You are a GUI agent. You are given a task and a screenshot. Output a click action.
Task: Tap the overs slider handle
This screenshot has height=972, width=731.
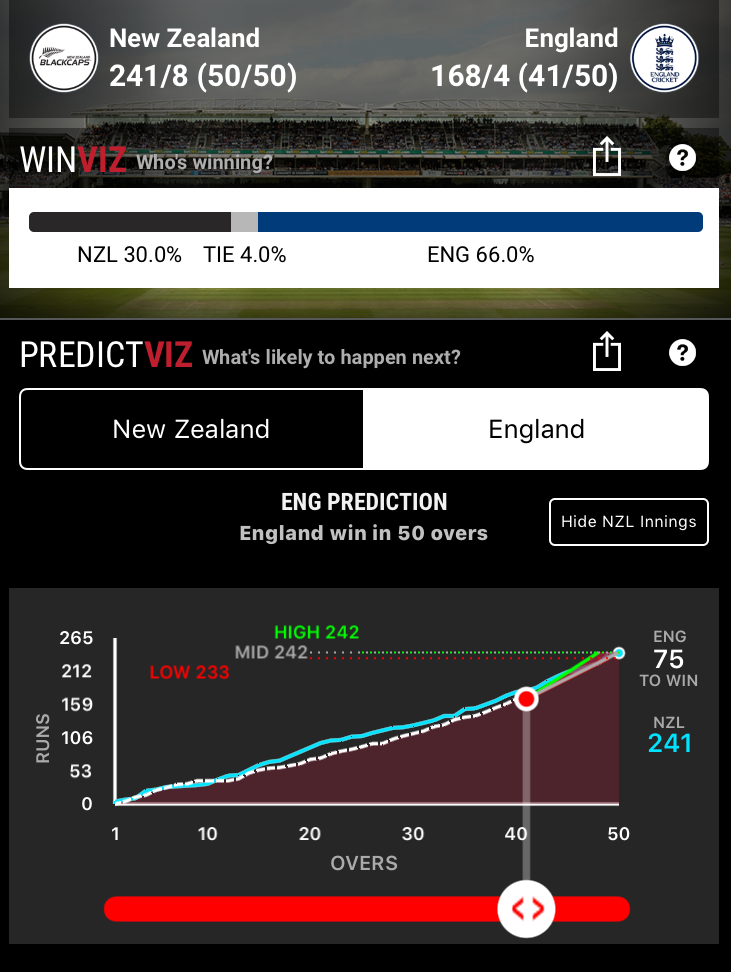coord(527,908)
